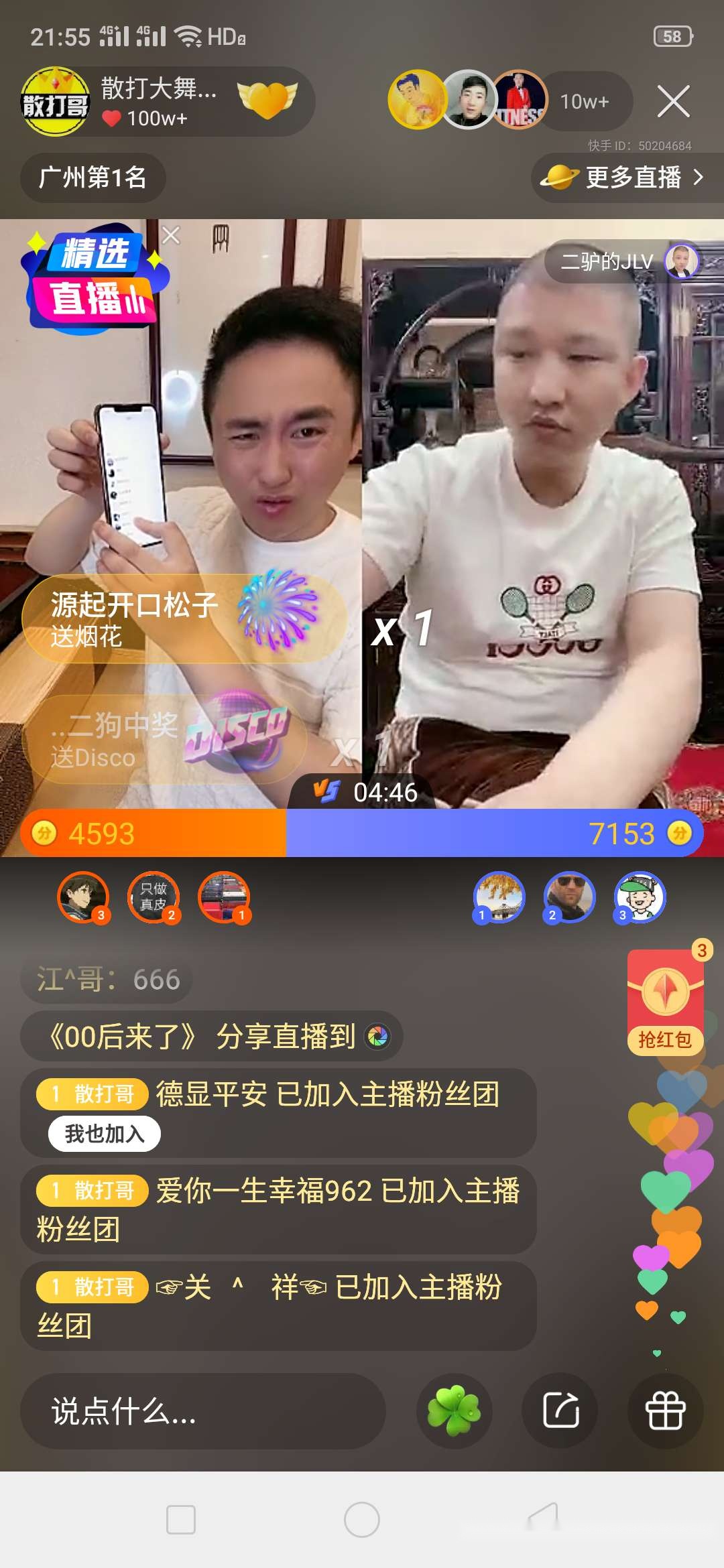Tap 我也加入 to join fan group

(x=105, y=1134)
